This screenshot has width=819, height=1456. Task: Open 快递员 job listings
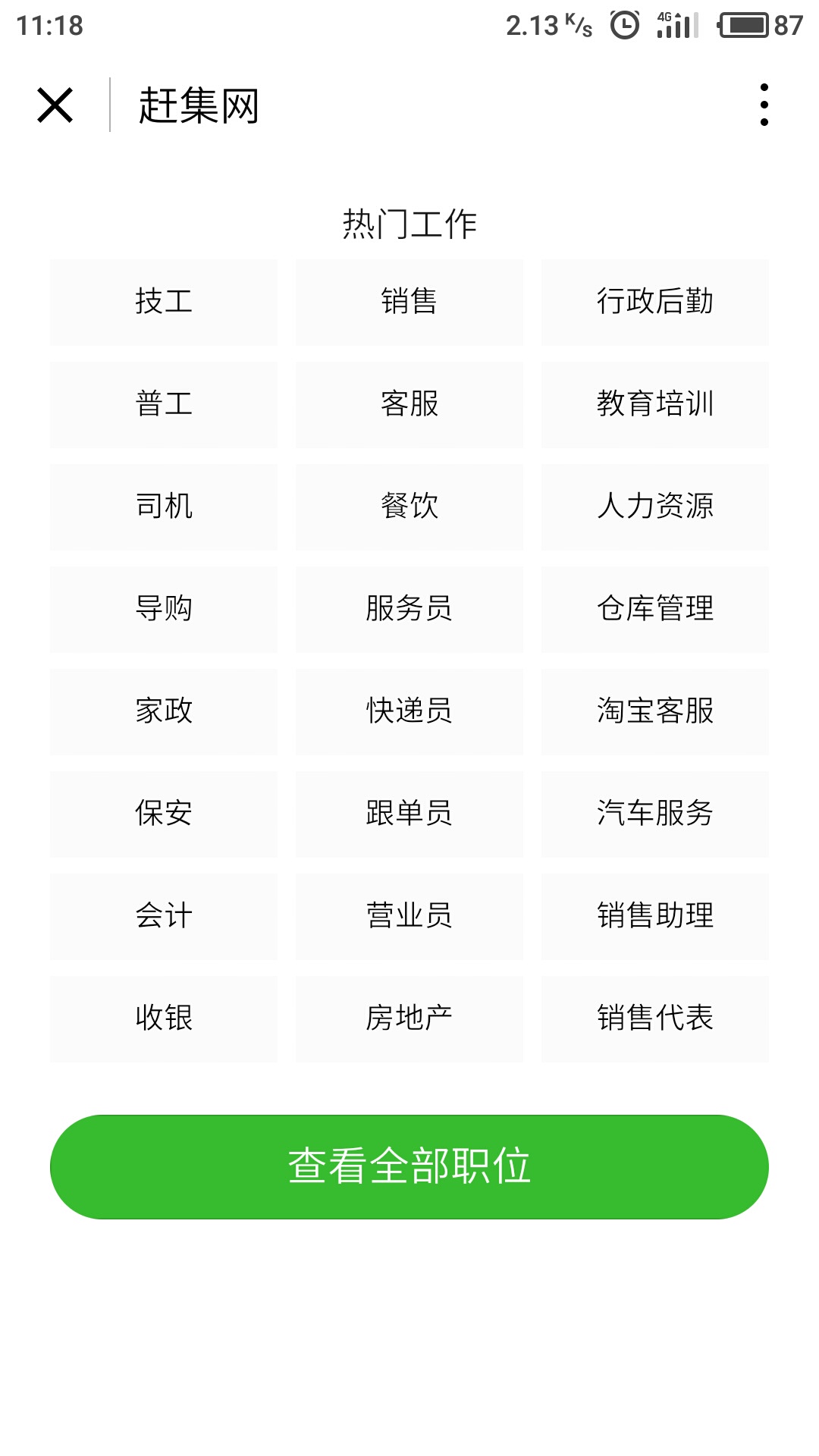point(409,711)
